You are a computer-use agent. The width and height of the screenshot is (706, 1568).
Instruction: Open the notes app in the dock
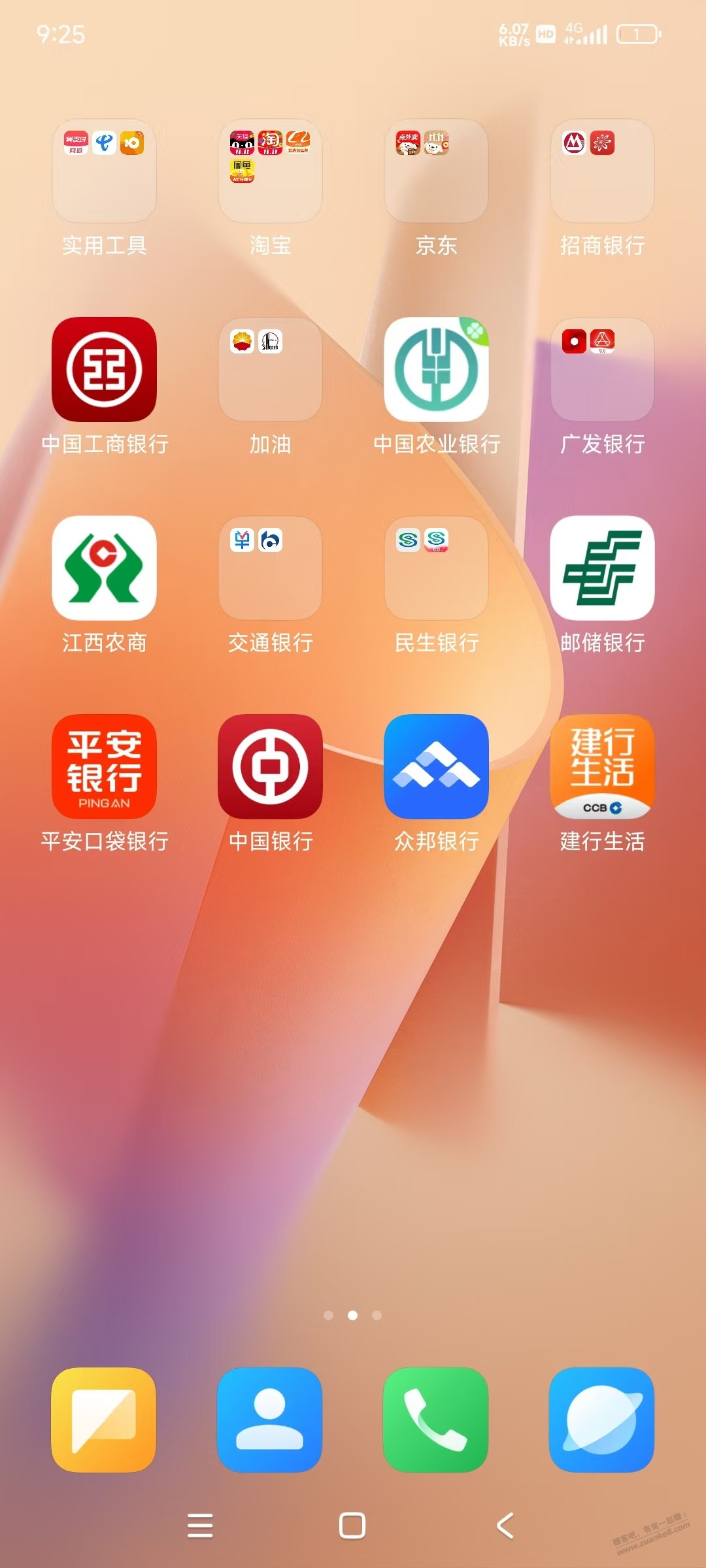pyautogui.click(x=104, y=1419)
